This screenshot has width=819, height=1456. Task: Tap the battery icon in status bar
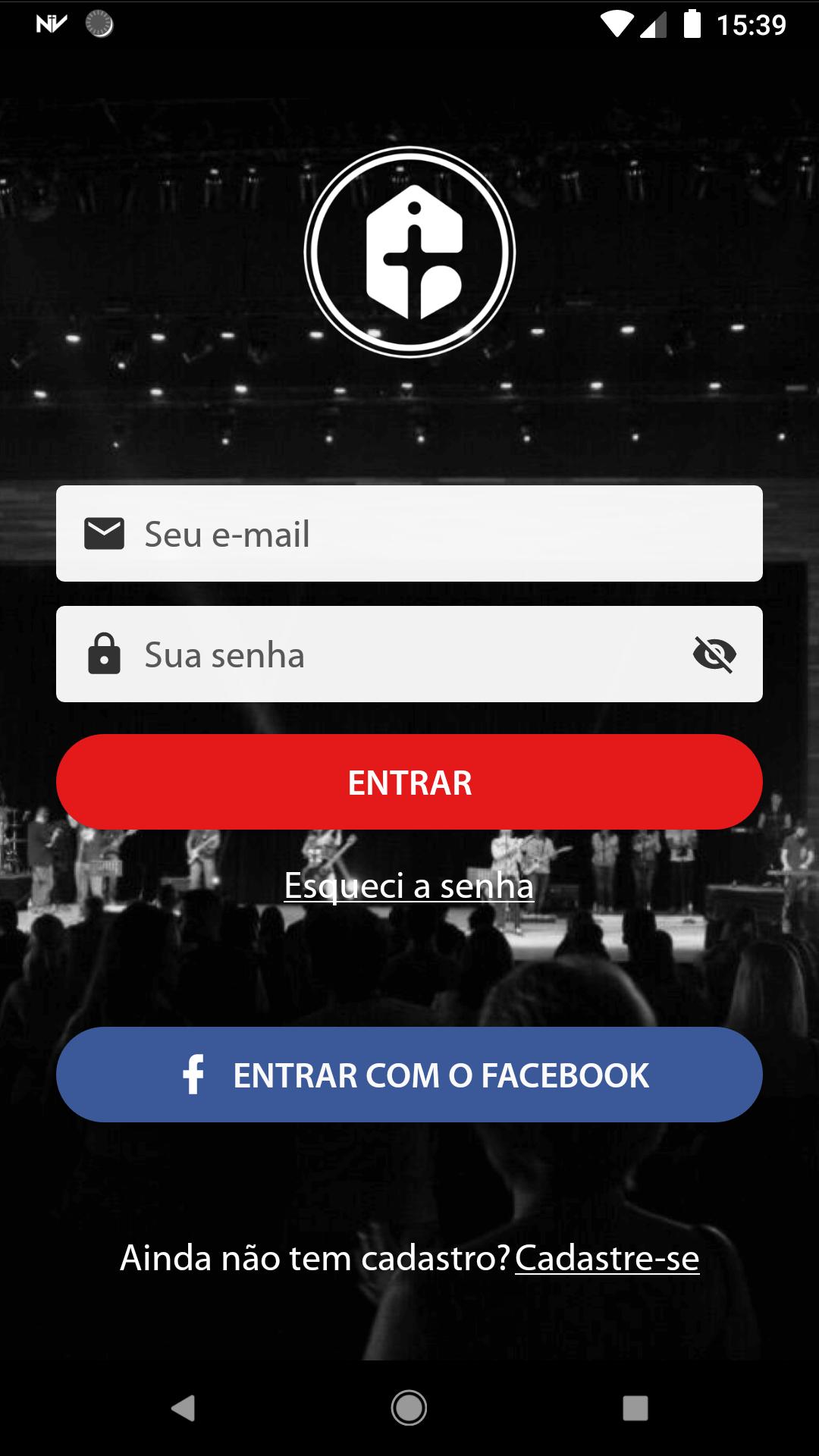click(x=692, y=24)
